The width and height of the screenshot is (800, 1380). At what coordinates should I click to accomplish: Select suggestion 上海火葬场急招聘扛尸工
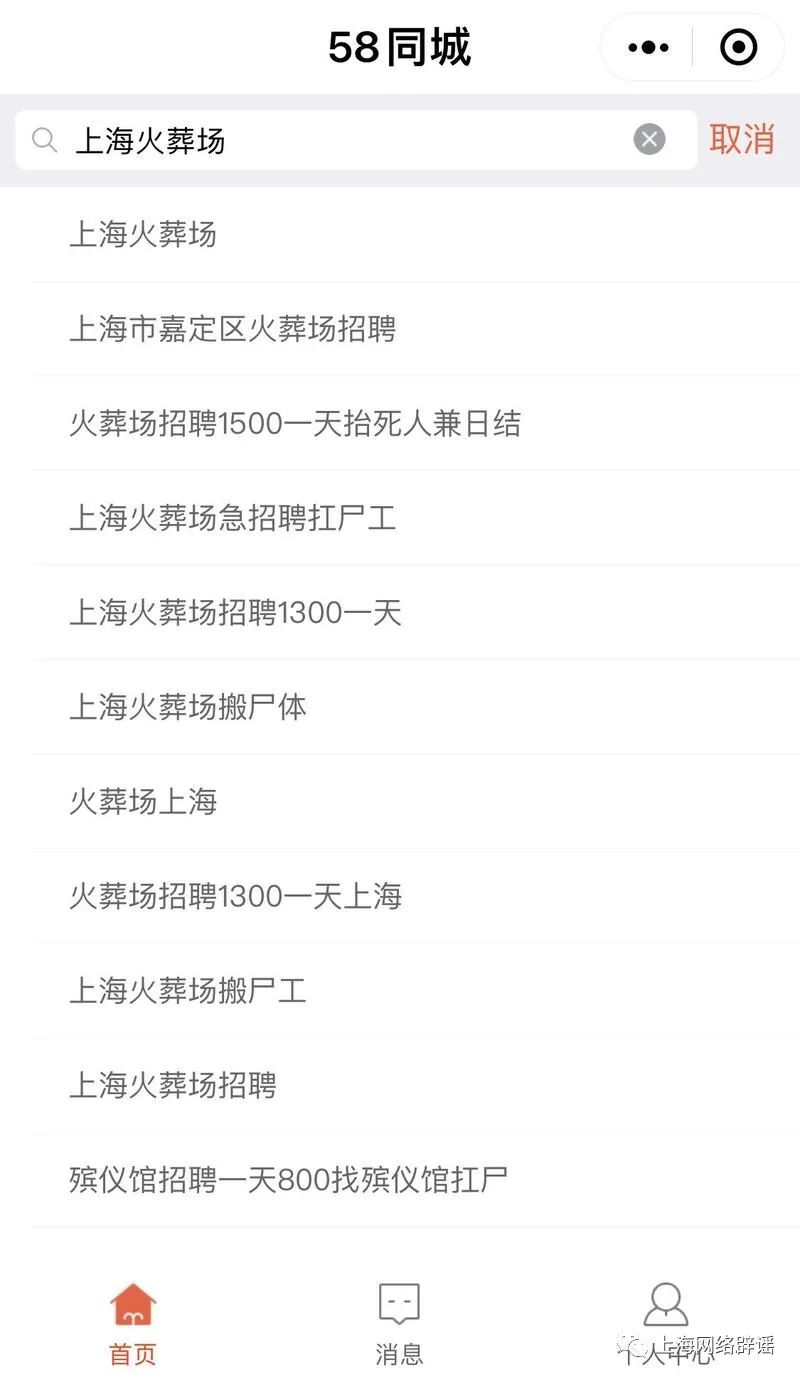point(232,518)
